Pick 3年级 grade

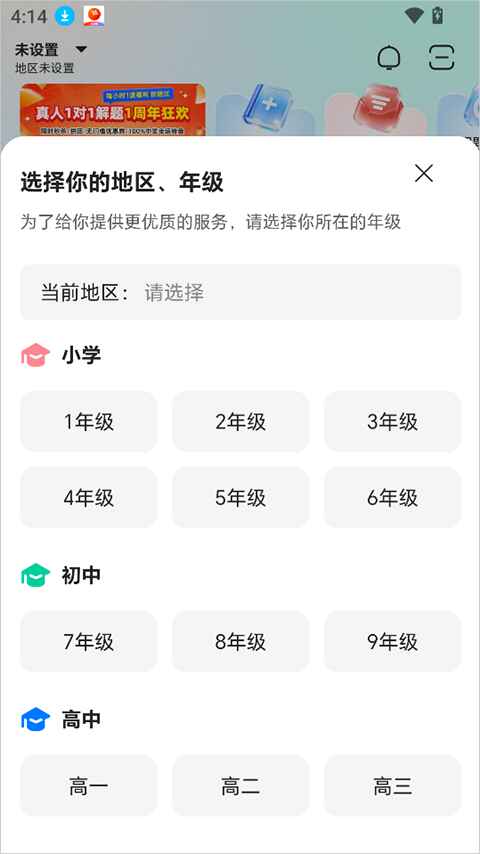point(392,422)
